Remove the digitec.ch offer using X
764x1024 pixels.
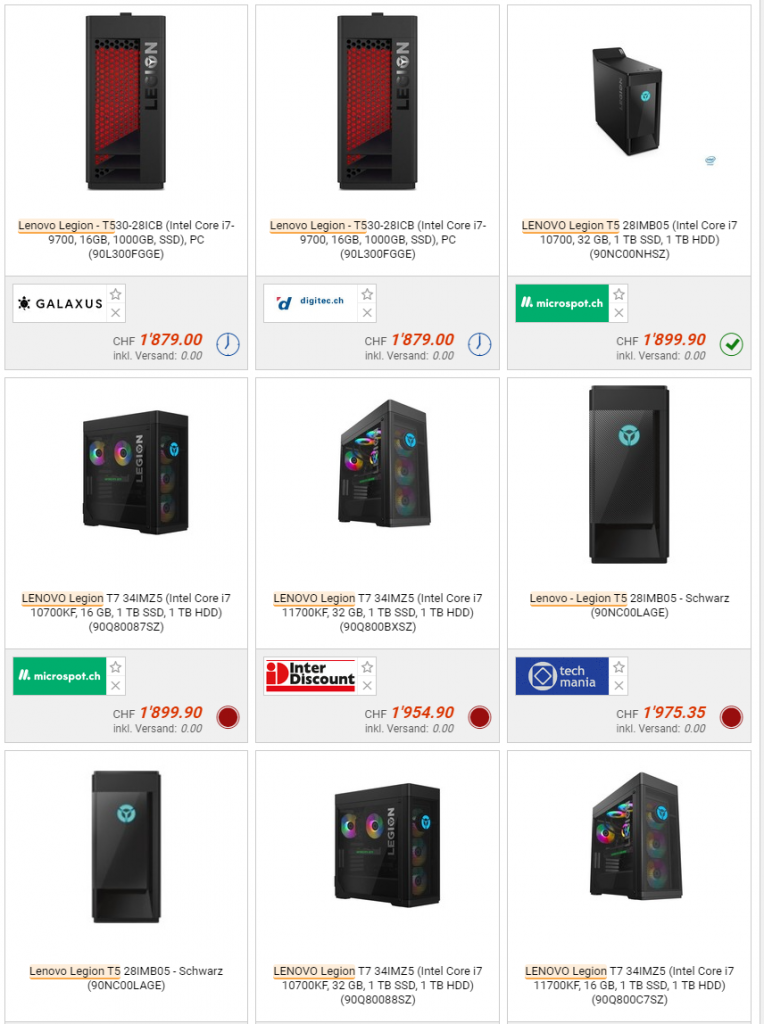[x=367, y=313]
